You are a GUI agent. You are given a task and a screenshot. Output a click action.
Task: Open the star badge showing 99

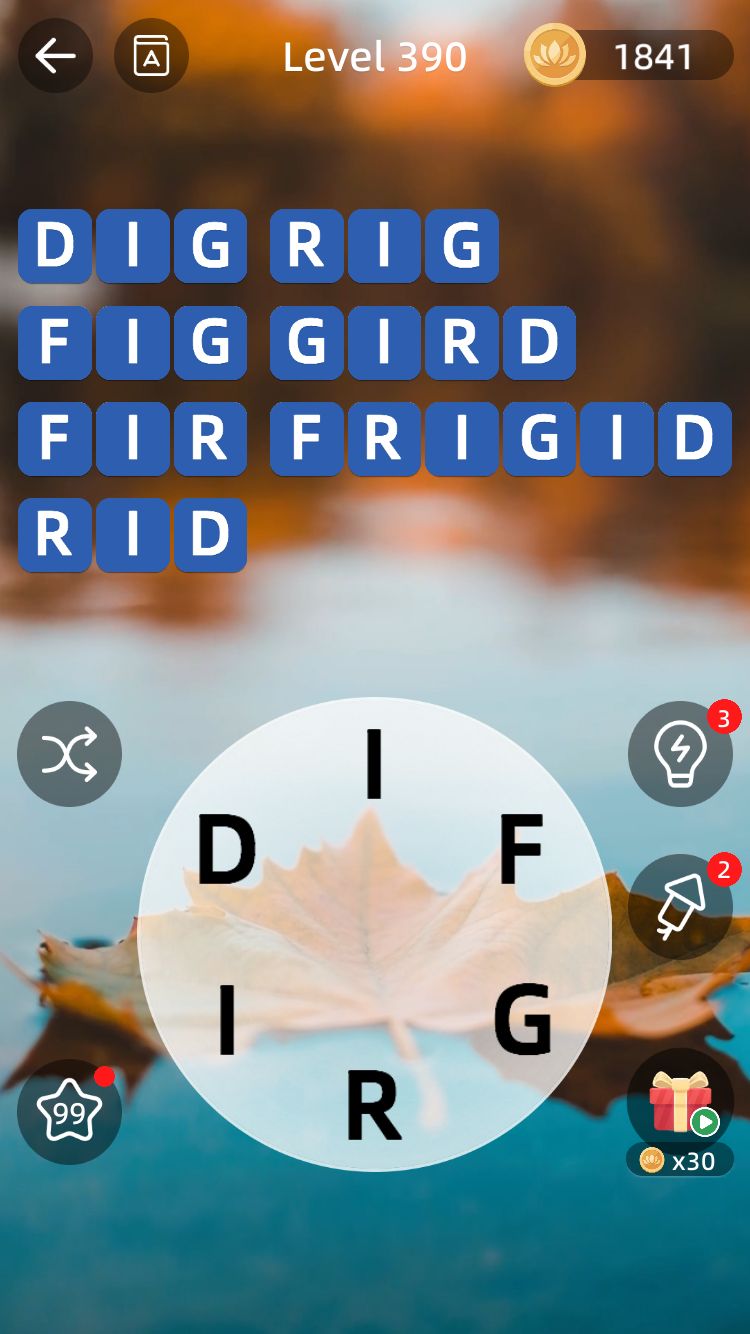69,1111
